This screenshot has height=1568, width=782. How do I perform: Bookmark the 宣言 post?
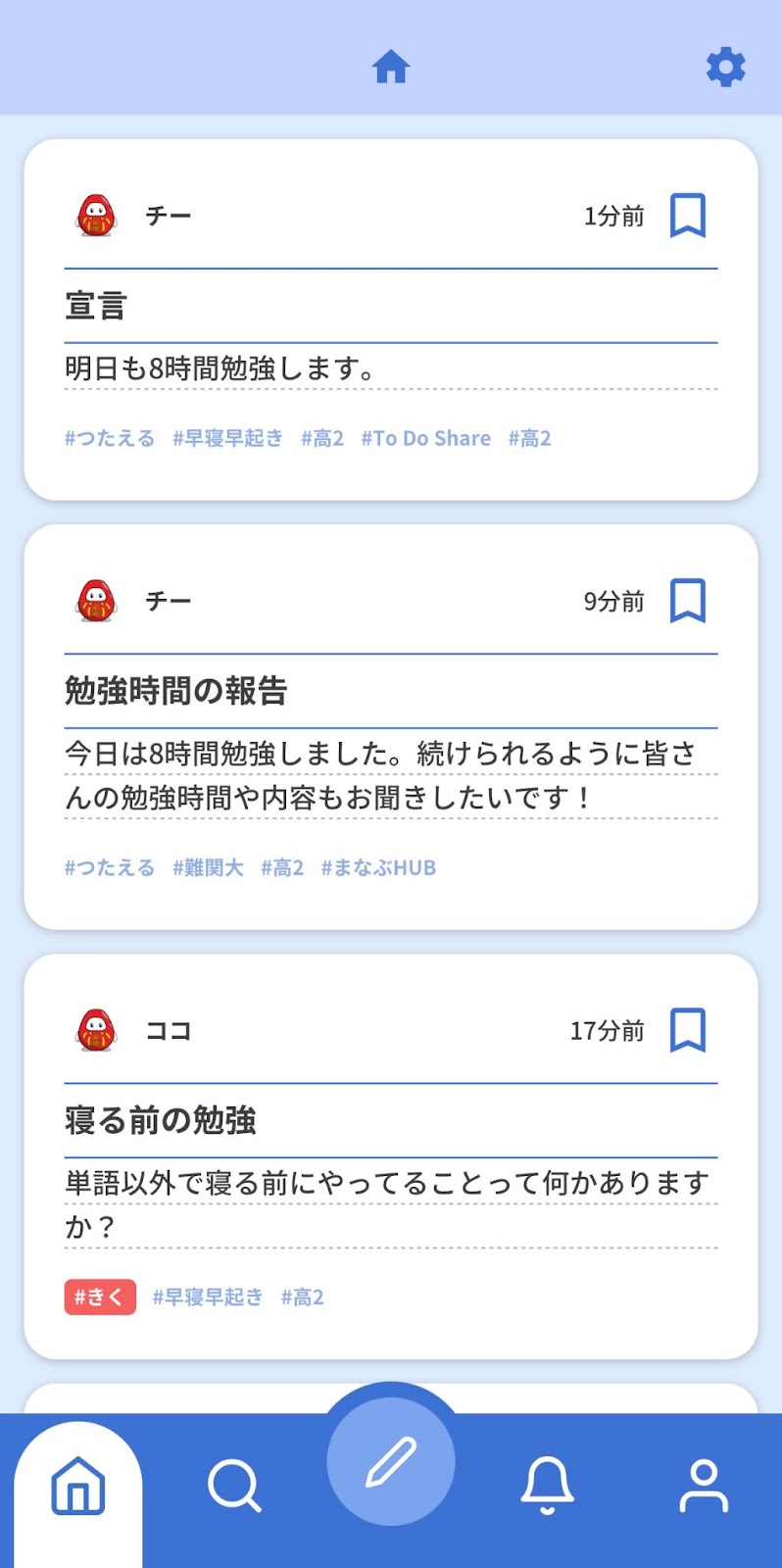687,216
